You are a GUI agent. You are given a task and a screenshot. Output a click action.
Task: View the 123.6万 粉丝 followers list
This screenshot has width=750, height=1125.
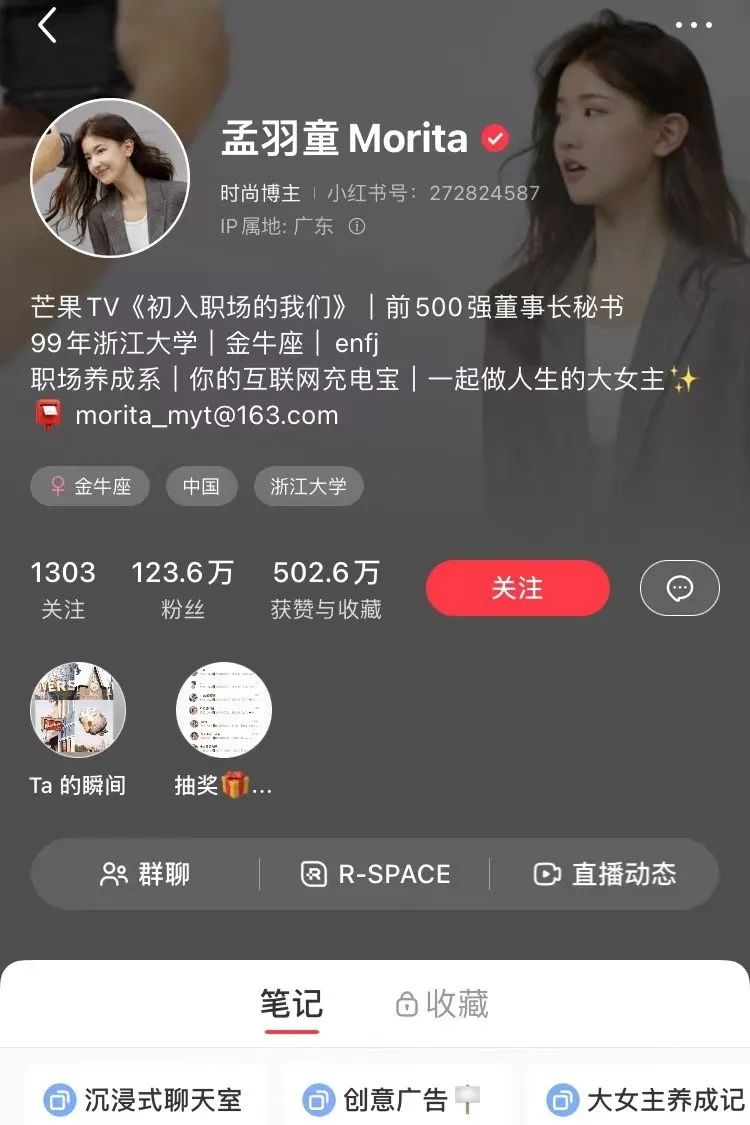coord(182,588)
